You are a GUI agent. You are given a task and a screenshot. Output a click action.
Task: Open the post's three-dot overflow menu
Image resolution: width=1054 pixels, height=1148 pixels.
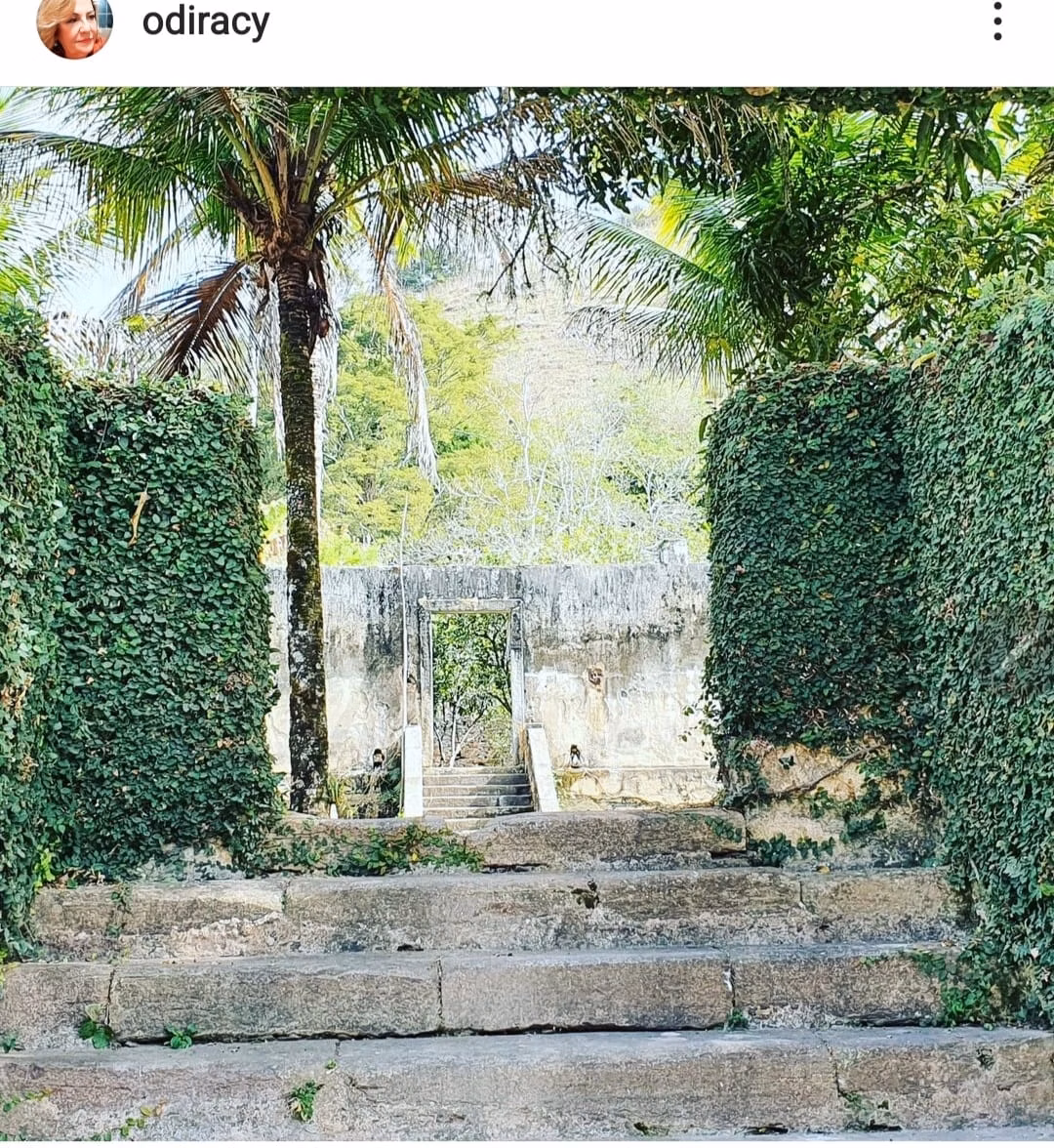[996, 21]
